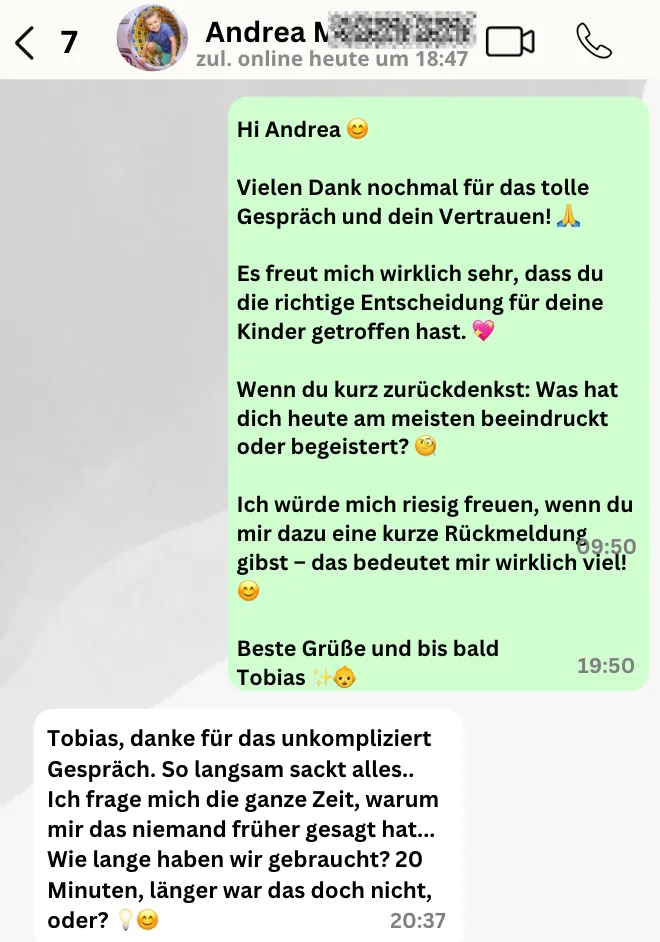Open Andrea's contact profile picture
This screenshot has height=942, width=660.
click(x=151, y=38)
